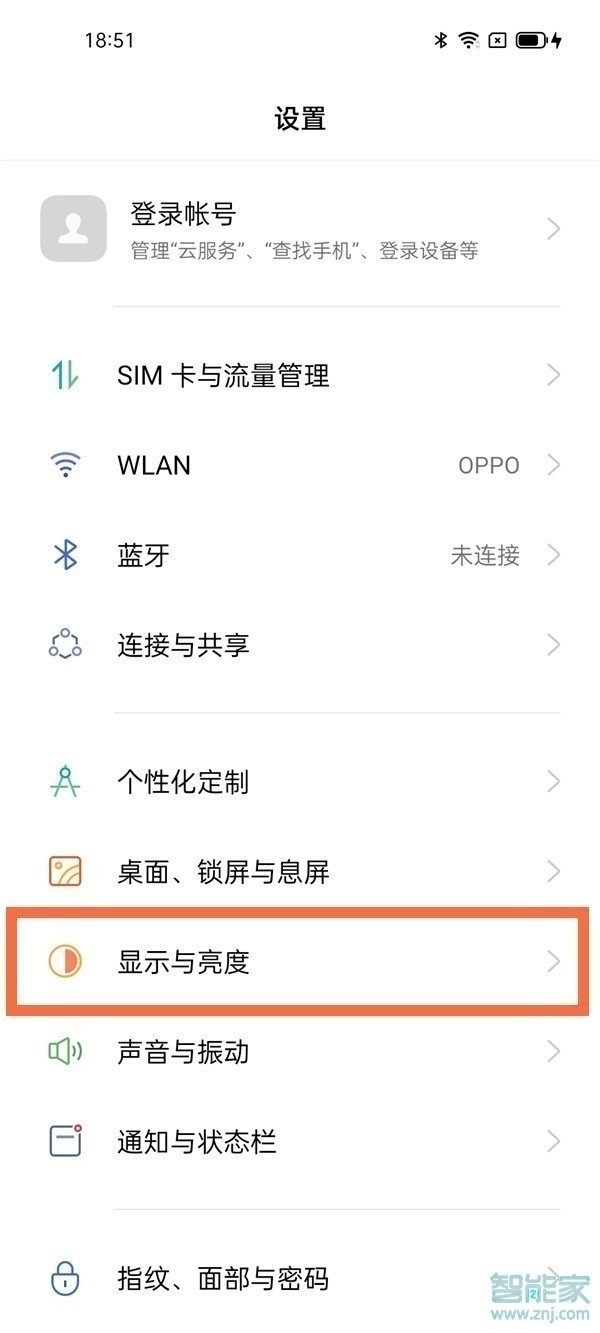Open 指纹、面部与密码 security settings
The height and width of the screenshot is (1333, 600).
click(x=300, y=1278)
